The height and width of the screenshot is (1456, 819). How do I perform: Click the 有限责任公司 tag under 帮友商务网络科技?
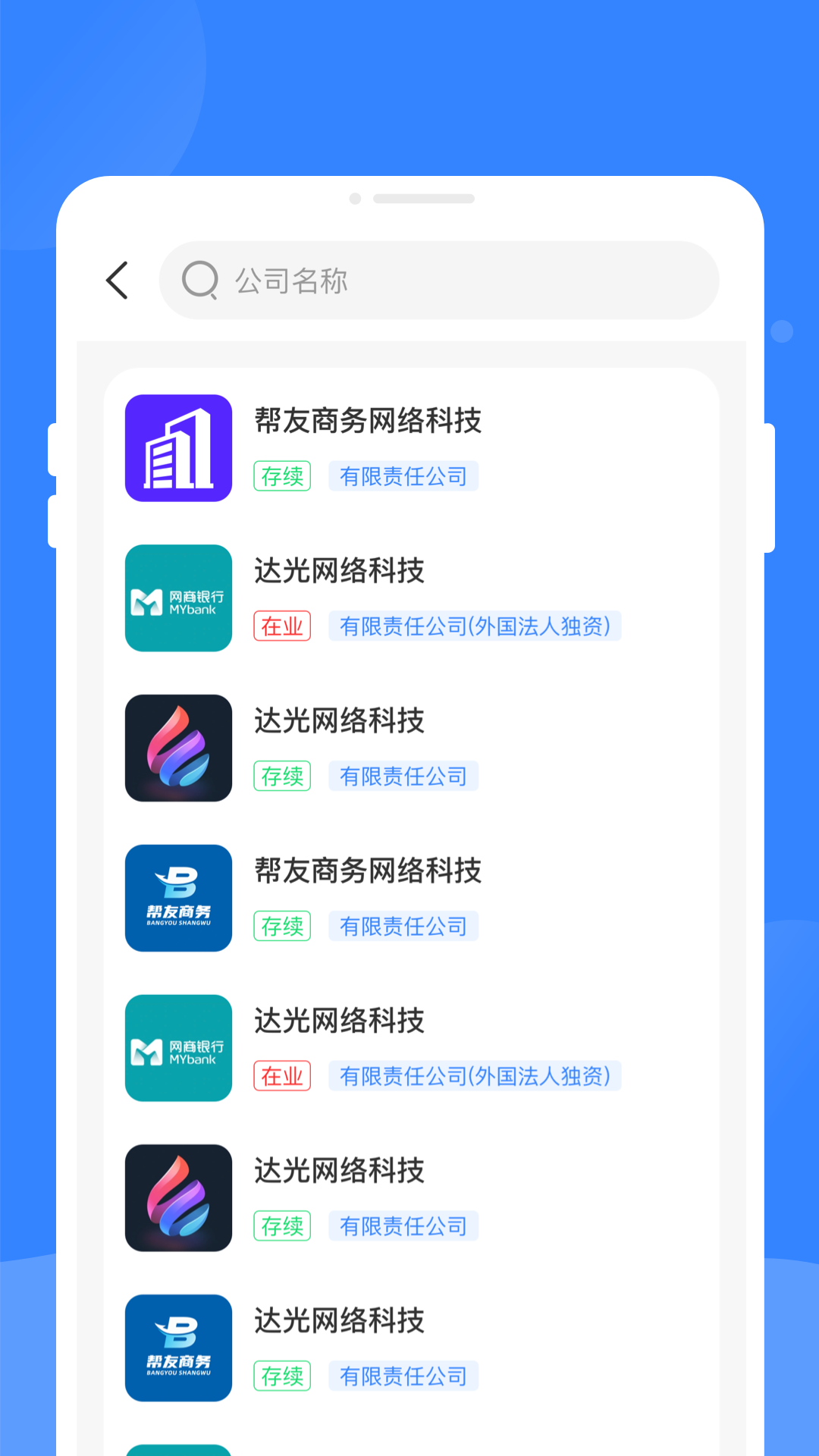point(403,476)
